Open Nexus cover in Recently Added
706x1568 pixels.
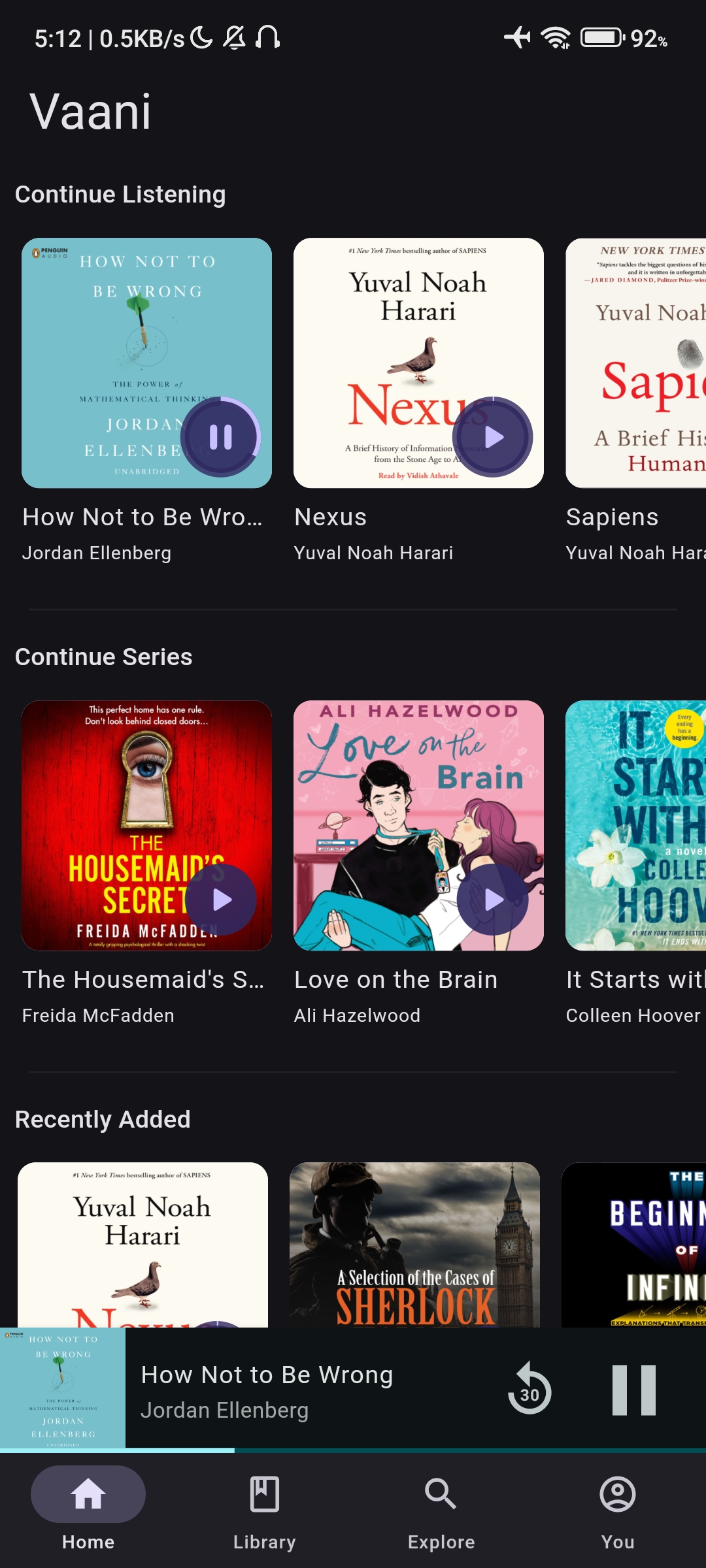point(143,1244)
